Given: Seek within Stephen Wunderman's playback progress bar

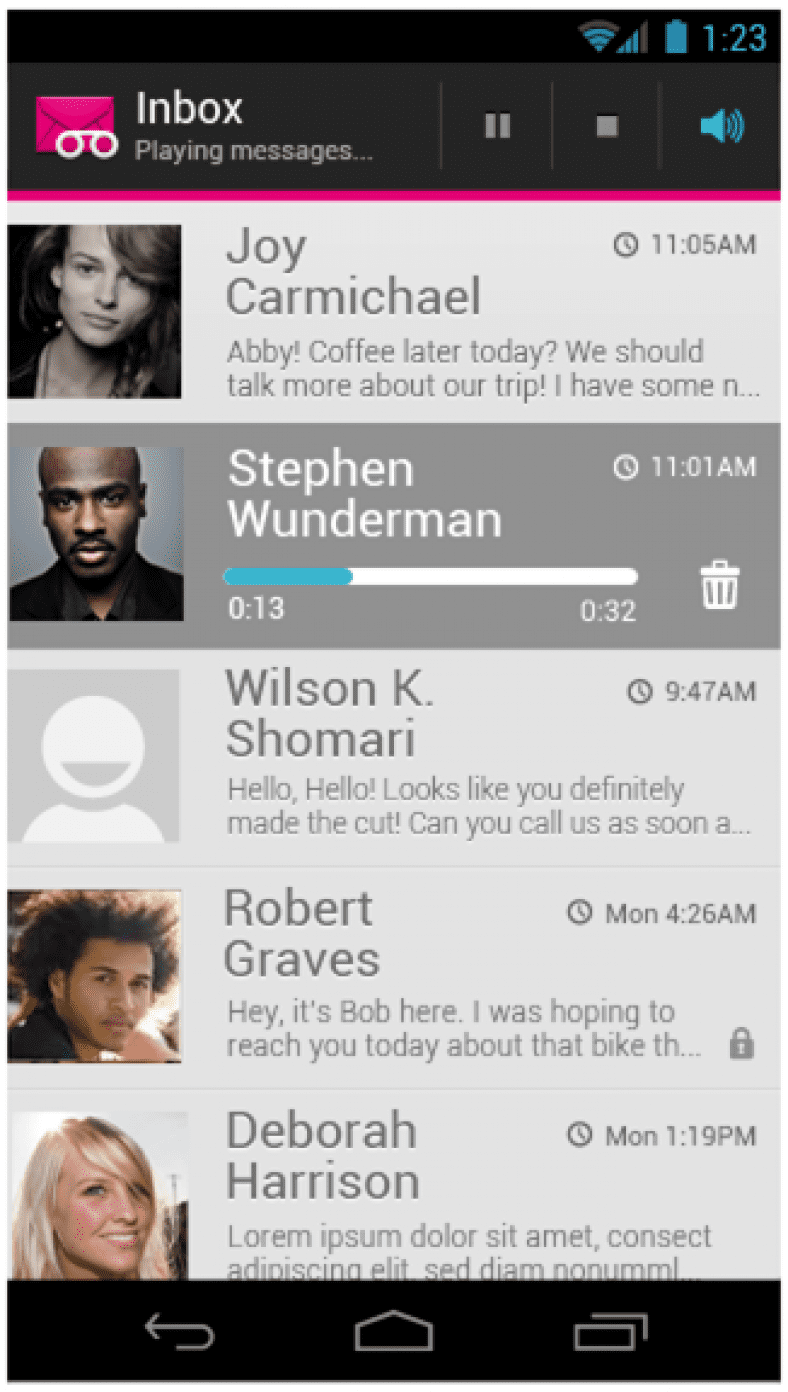Looking at the screenshot, I should [430, 577].
